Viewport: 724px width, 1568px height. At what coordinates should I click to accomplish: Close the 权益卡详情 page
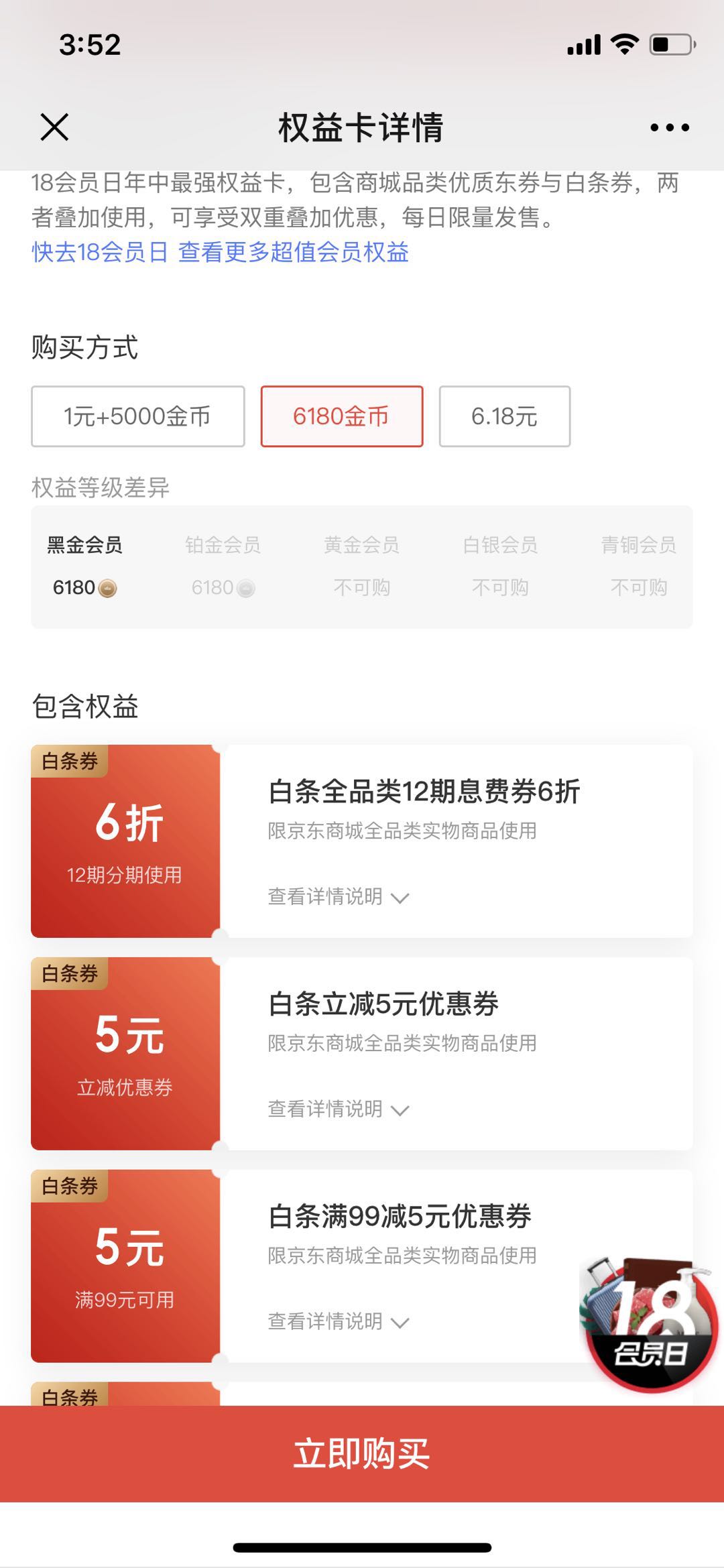54,127
